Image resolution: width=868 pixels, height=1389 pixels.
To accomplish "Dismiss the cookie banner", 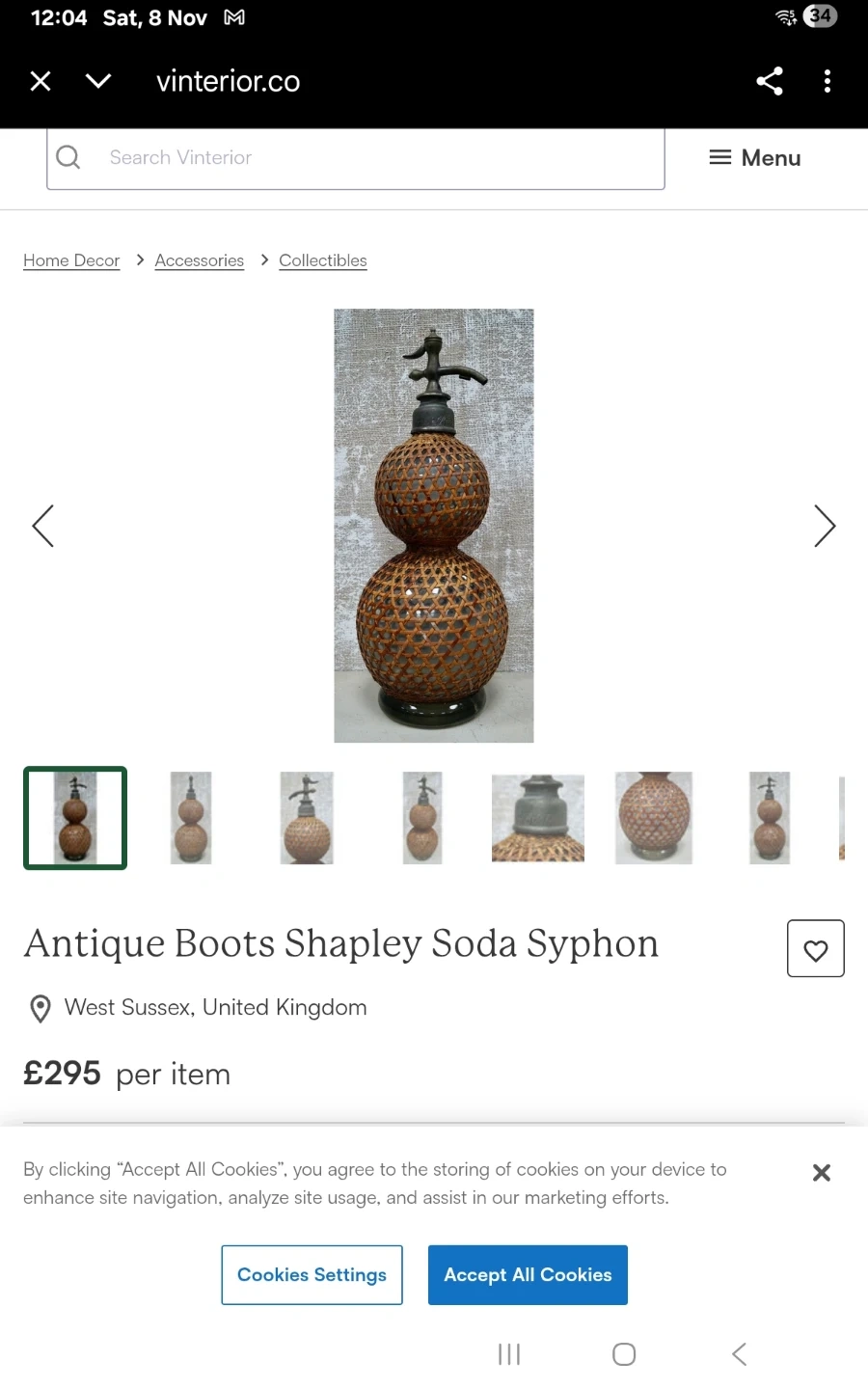I will pos(822,1173).
